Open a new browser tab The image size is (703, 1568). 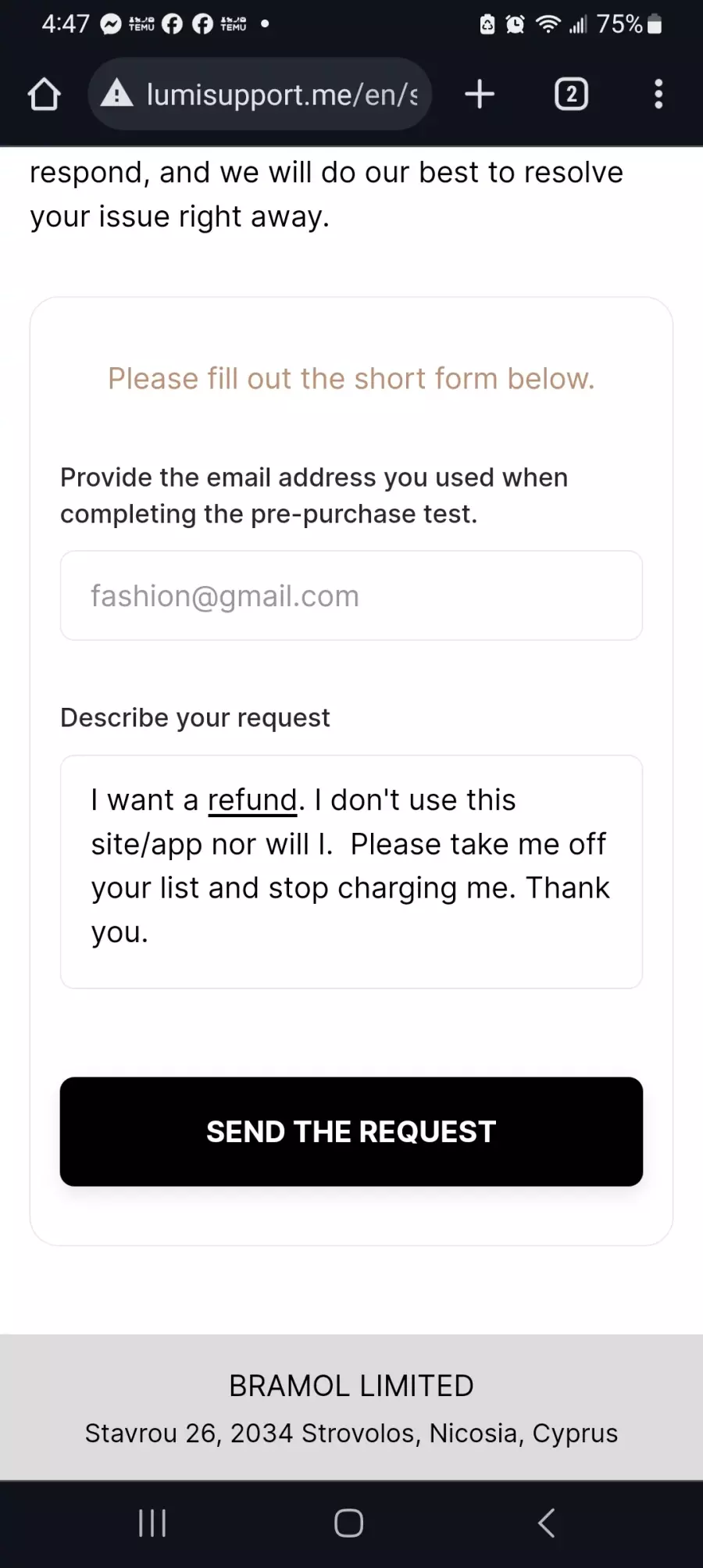coord(480,95)
